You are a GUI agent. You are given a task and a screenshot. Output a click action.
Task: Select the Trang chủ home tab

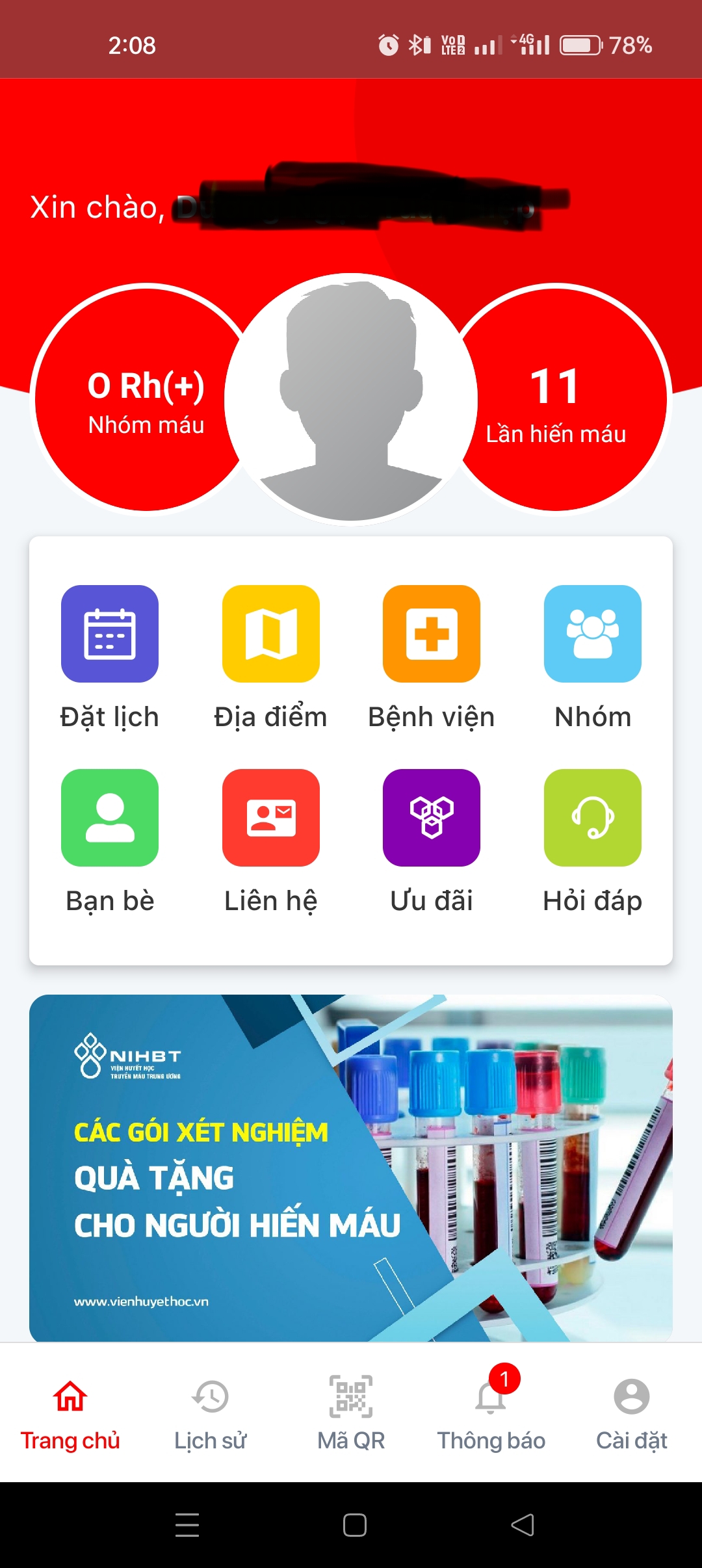tap(70, 1412)
